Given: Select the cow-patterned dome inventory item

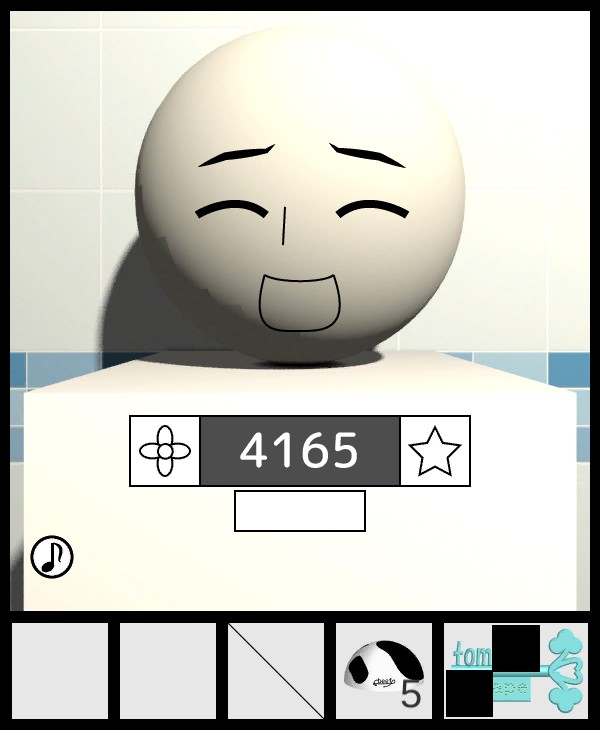Looking at the screenshot, I should tap(383, 671).
